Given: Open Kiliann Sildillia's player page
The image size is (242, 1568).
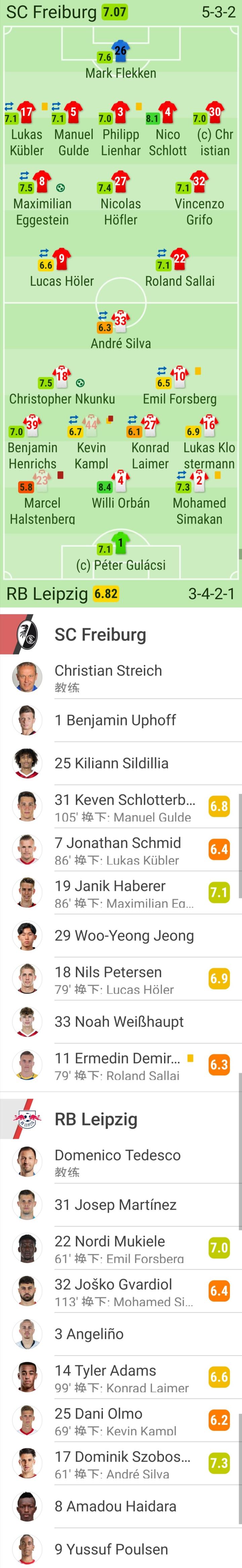Looking at the screenshot, I should tap(111, 763).
